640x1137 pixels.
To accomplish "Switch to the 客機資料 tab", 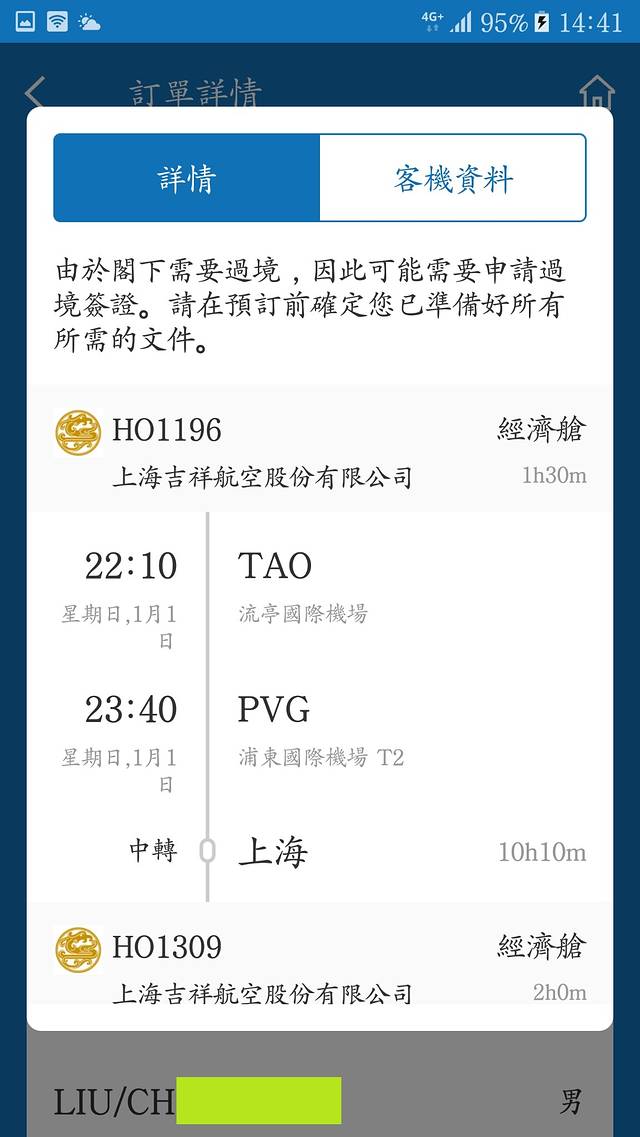I will (x=453, y=179).
